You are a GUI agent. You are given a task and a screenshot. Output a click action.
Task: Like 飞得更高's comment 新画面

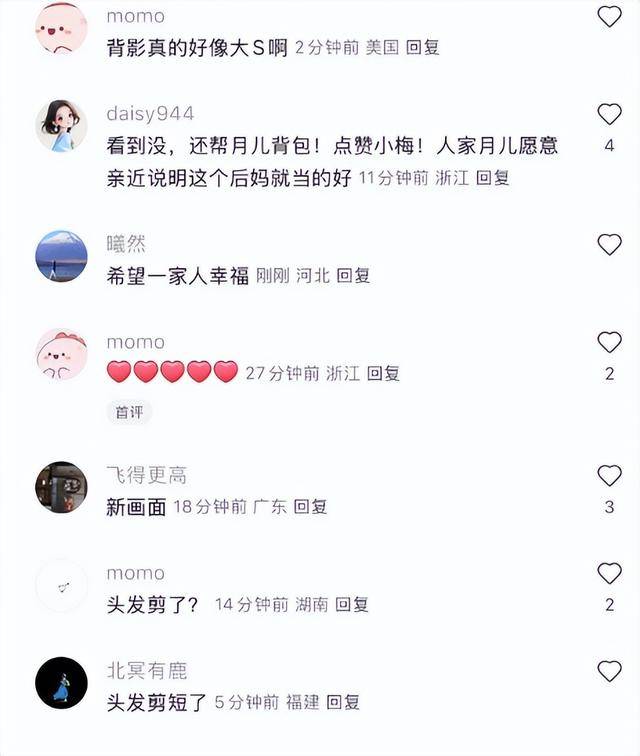pyautogui.click(x=609, y=476)
